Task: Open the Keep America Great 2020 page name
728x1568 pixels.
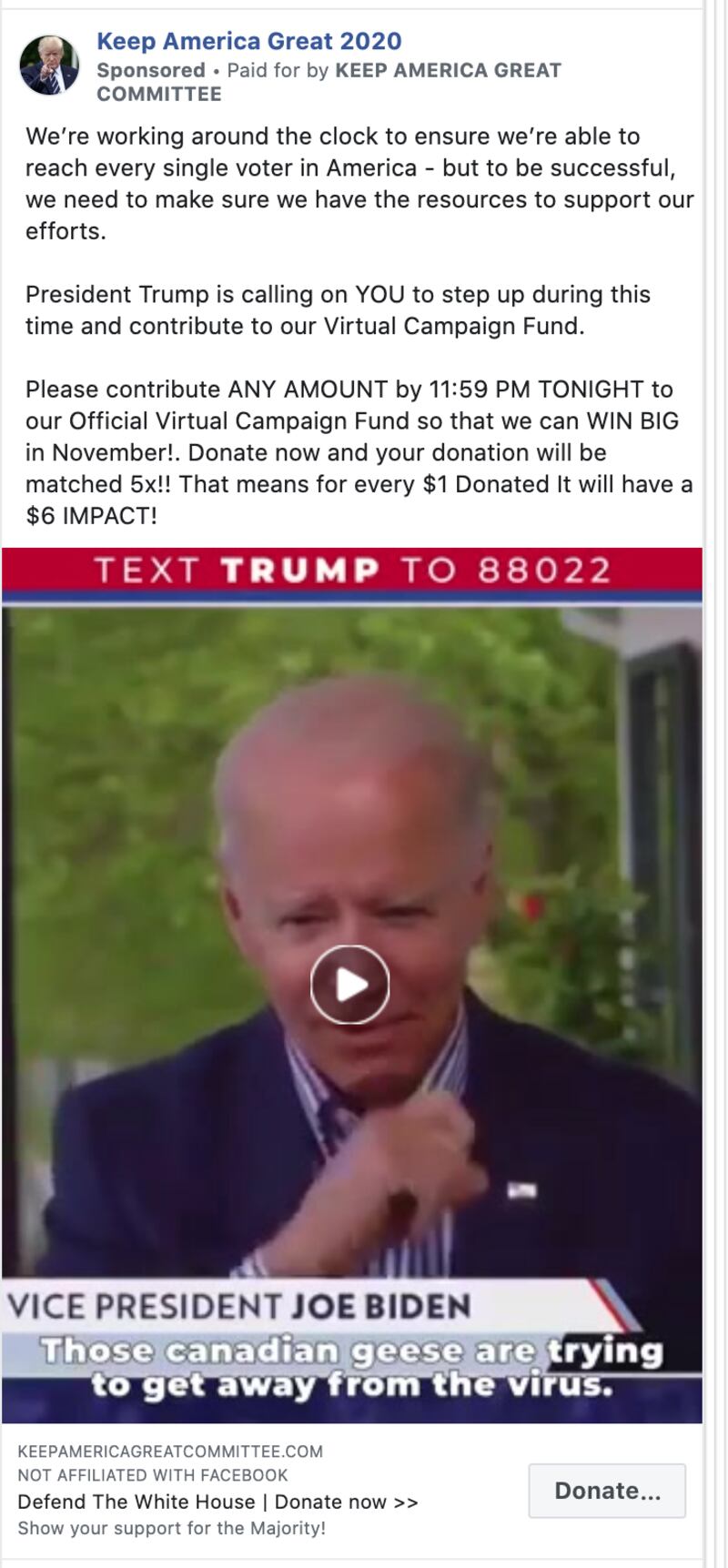Action: [x=248, y=41]
